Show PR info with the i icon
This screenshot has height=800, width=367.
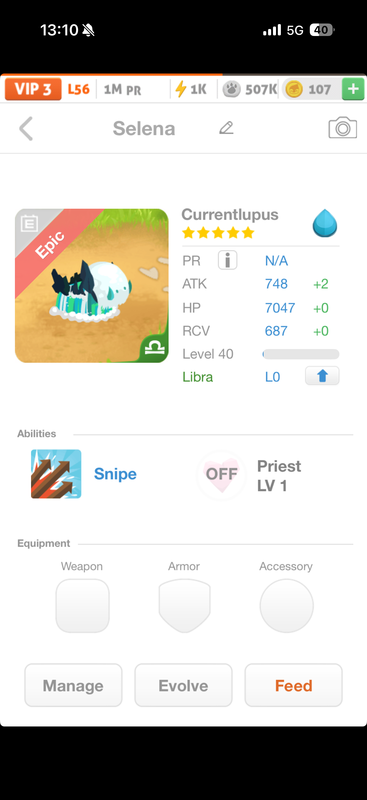[x=228, y=261]
